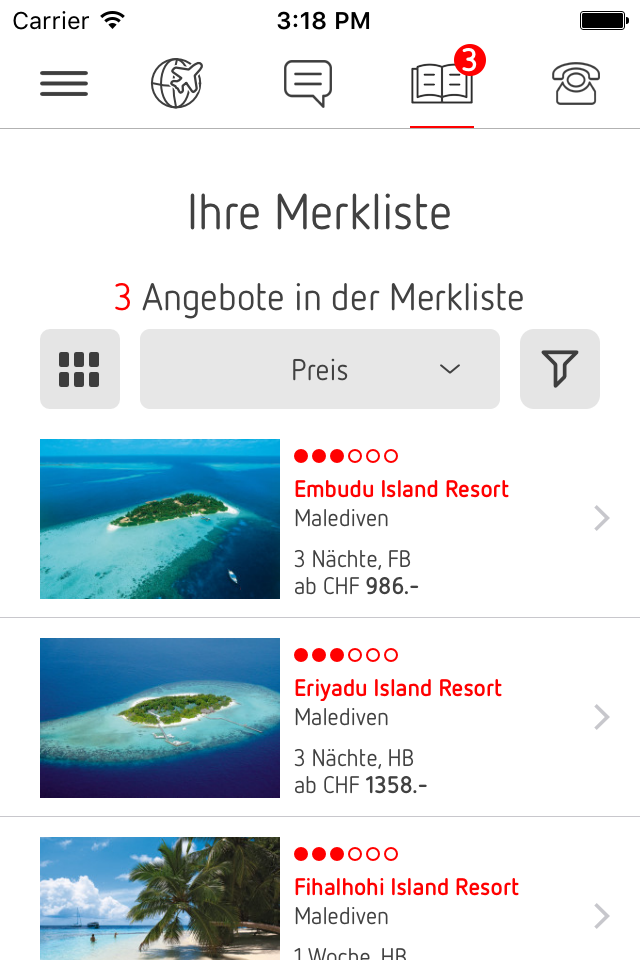The width and height of the screenshot is (640, 960).
Task: Switch to the chat messages tab
Action: pos(307,83)
